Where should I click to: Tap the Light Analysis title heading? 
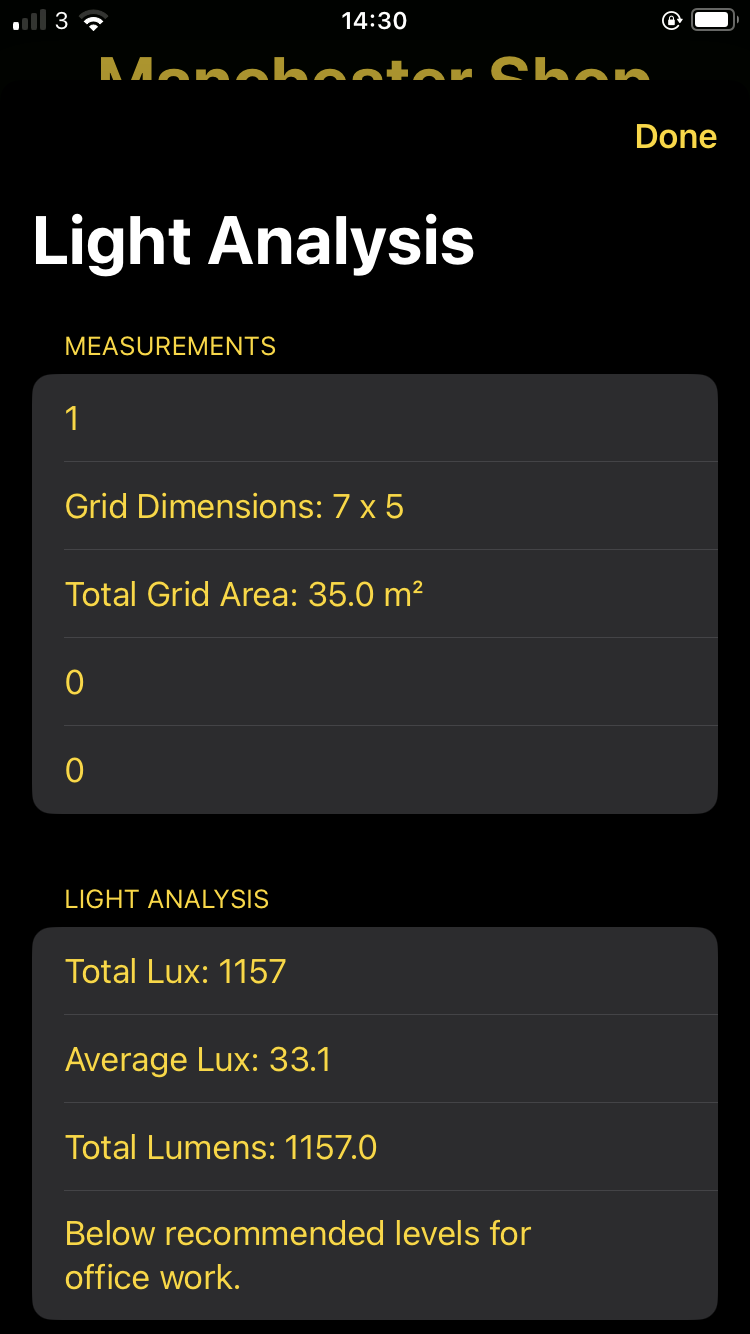[x=255, y=240]
